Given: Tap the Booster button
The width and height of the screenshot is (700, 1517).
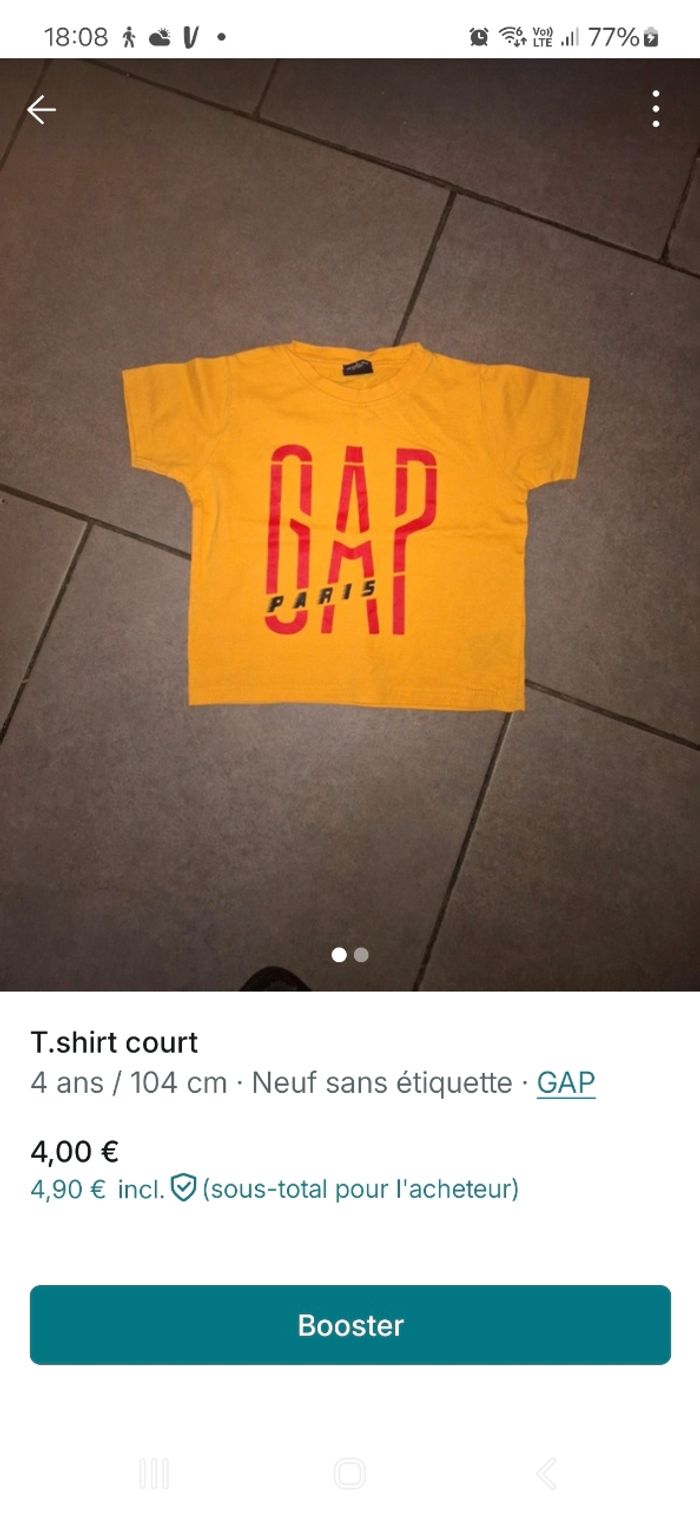Looking at the screenshot, I should (350, 1325).
